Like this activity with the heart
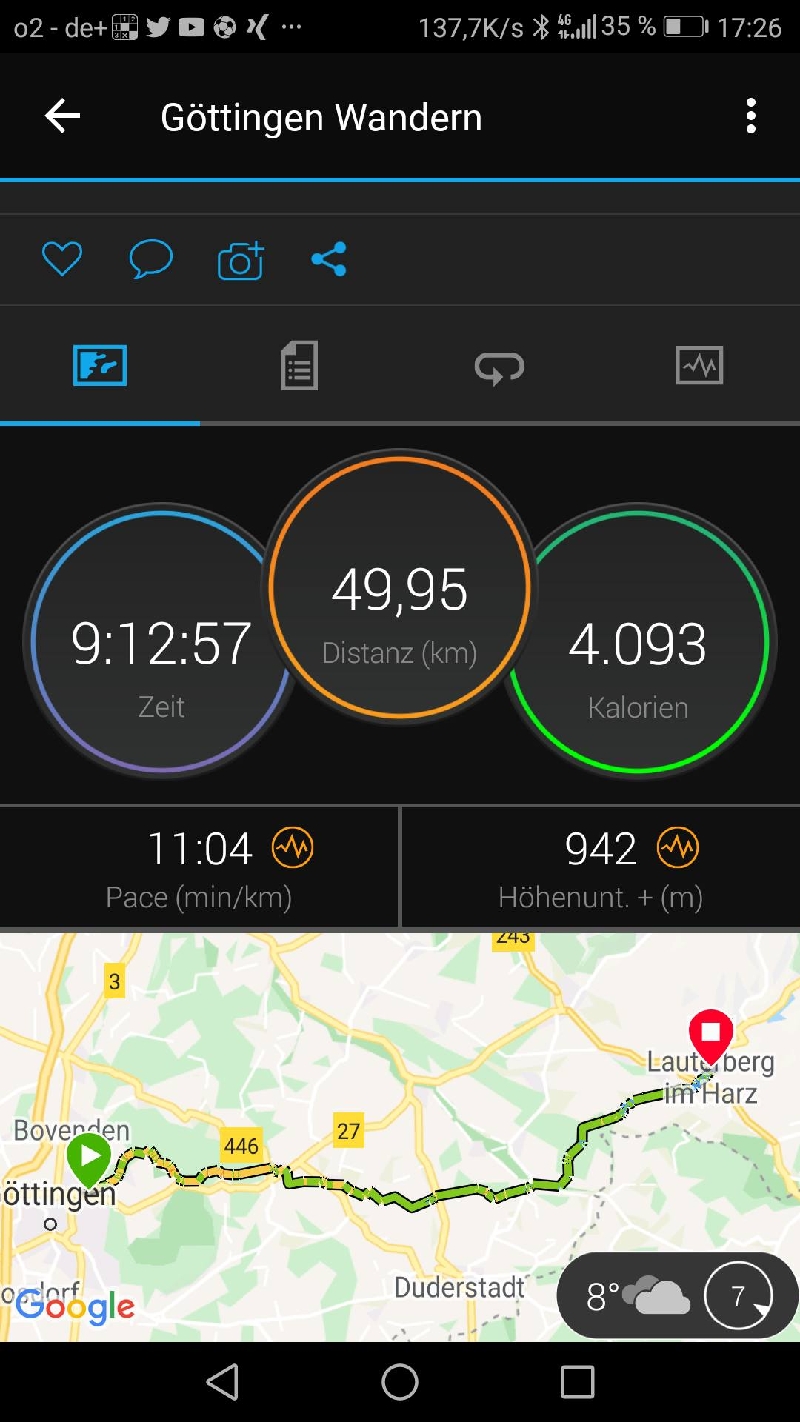The image size is (800, 1422). click(61, 260)
